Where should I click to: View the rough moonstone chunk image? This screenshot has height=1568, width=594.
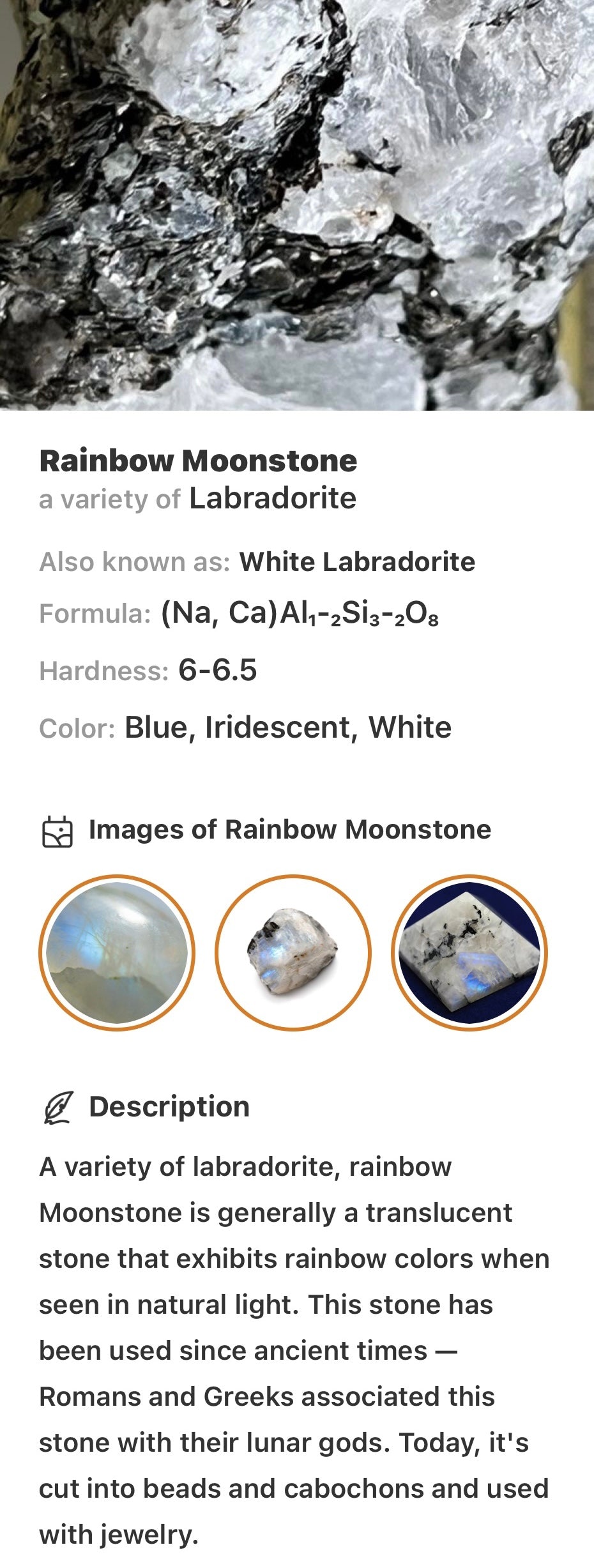coord(293,952)
